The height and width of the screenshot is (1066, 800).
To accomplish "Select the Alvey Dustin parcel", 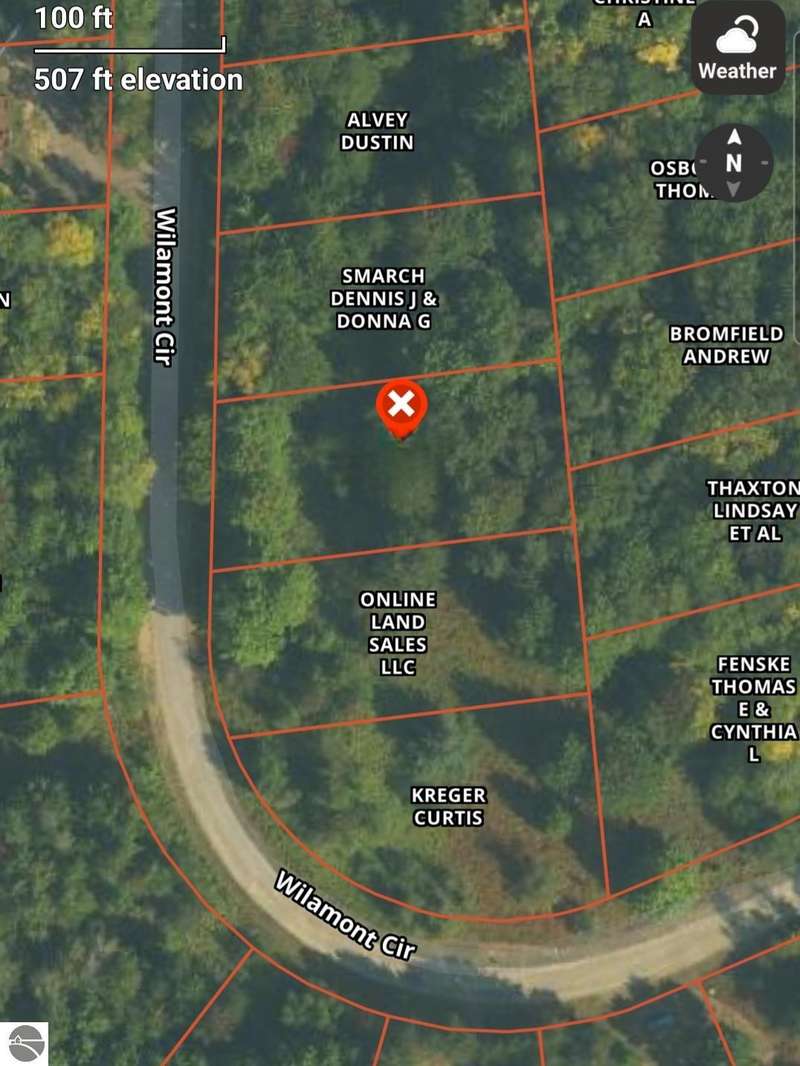I will pos(377,131).
